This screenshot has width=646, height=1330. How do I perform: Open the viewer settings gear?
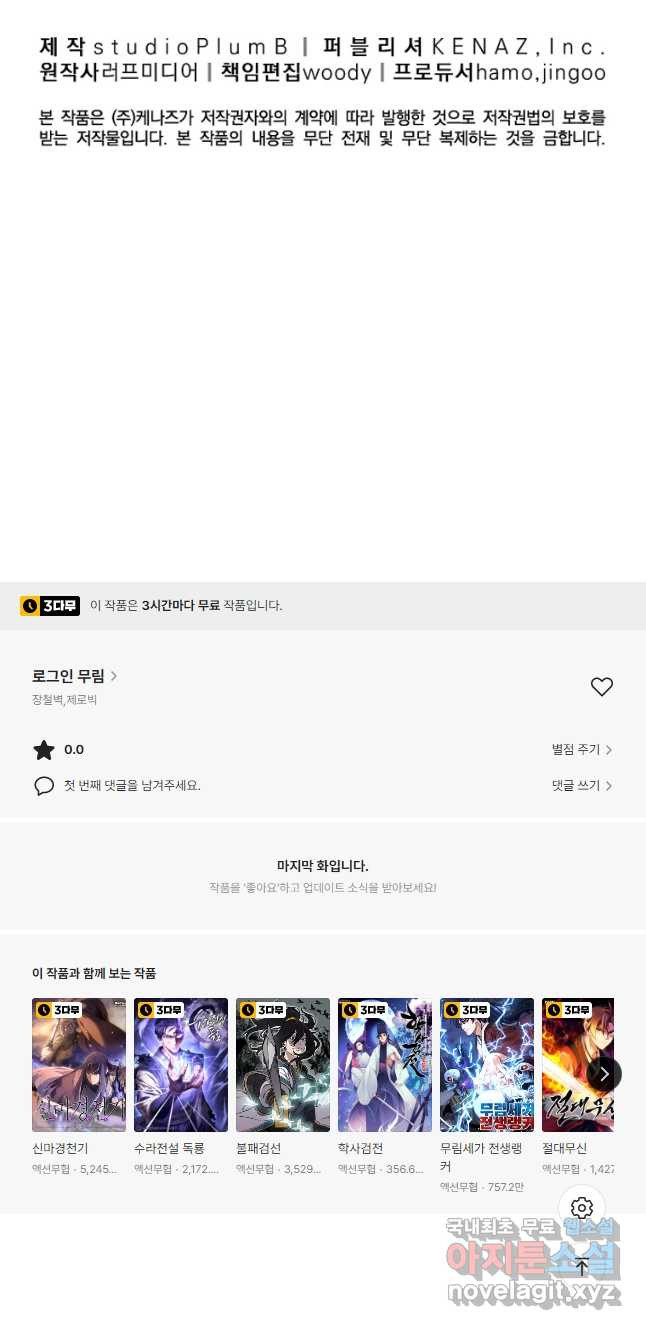(582, 1208)
